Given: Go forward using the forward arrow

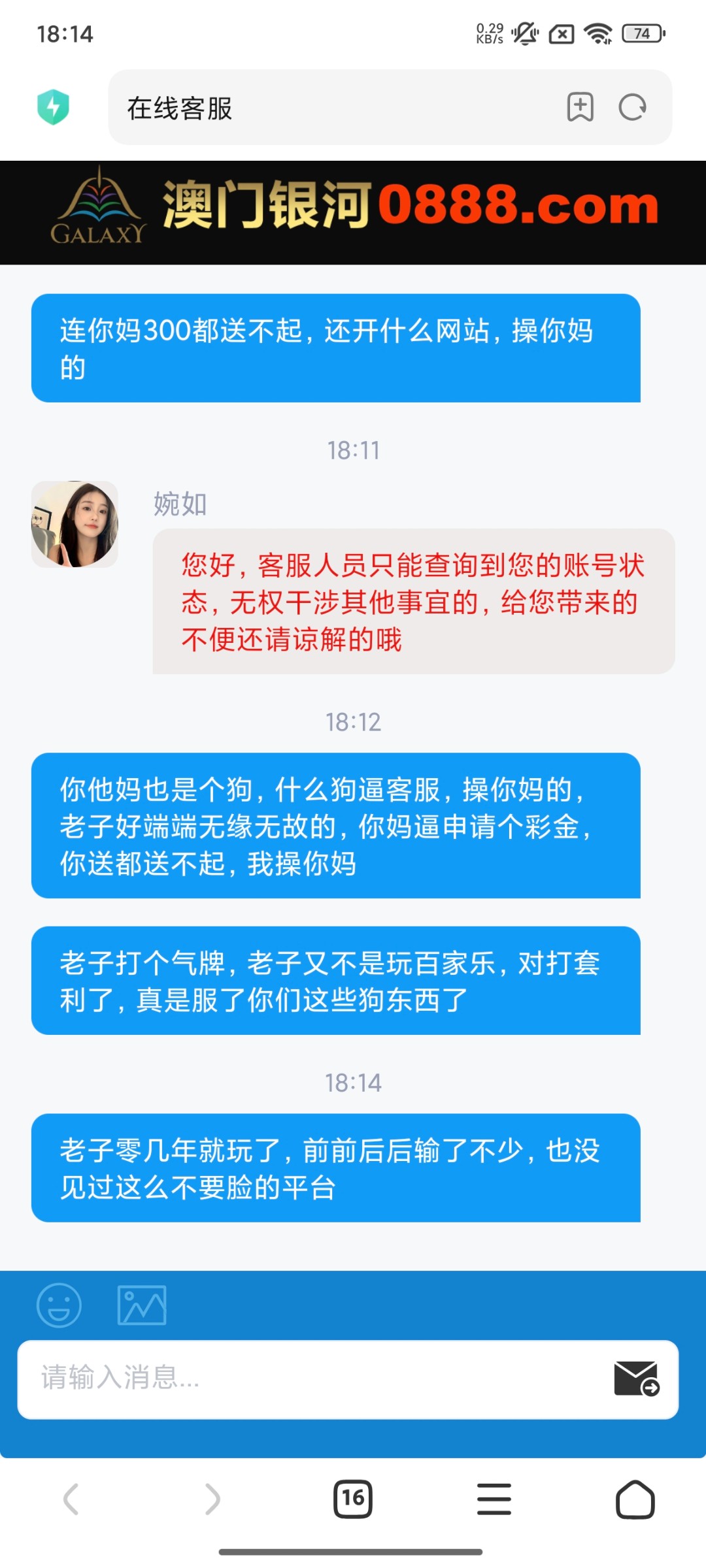Looking at the screenshot, I should tap(212, 1499).
